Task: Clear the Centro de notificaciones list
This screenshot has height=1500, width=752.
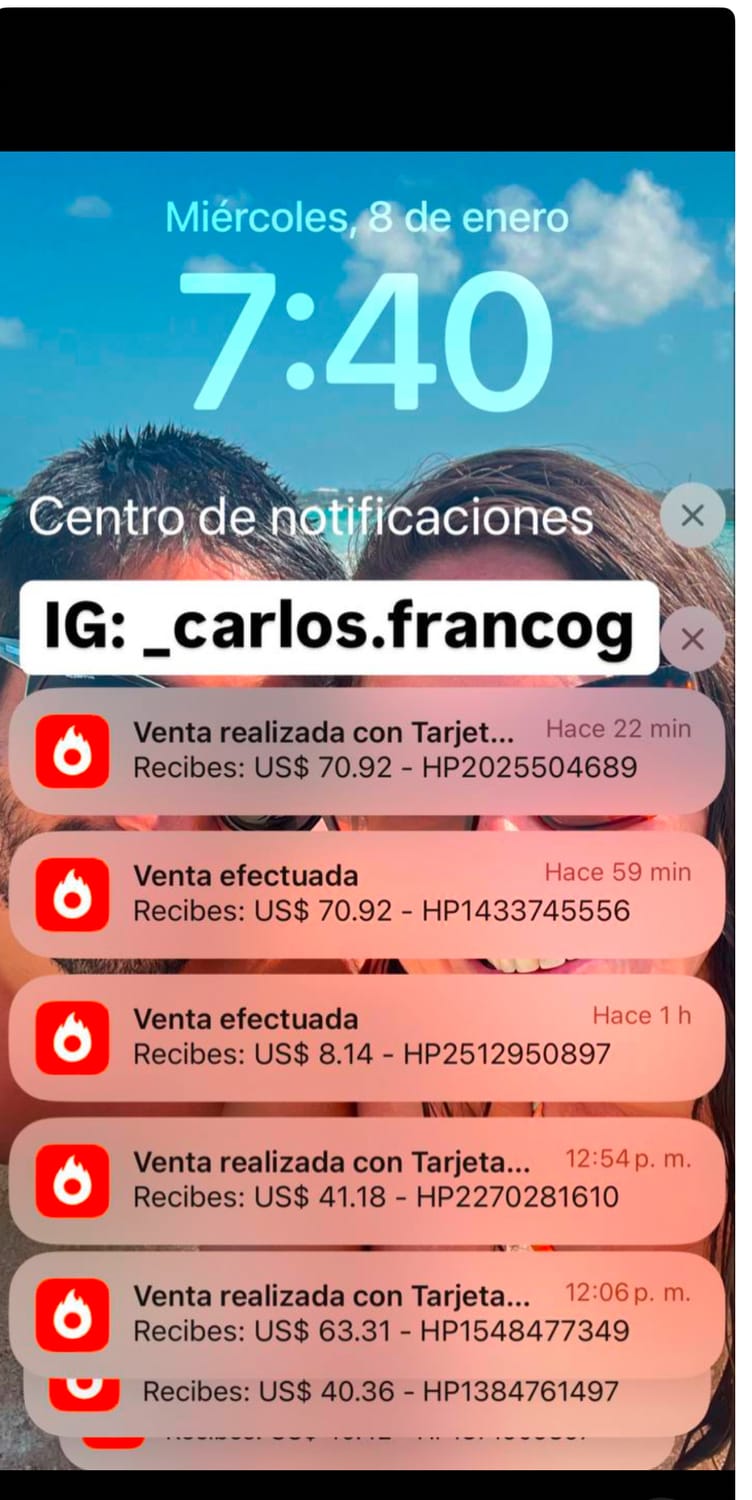Action: coord(692,516)
